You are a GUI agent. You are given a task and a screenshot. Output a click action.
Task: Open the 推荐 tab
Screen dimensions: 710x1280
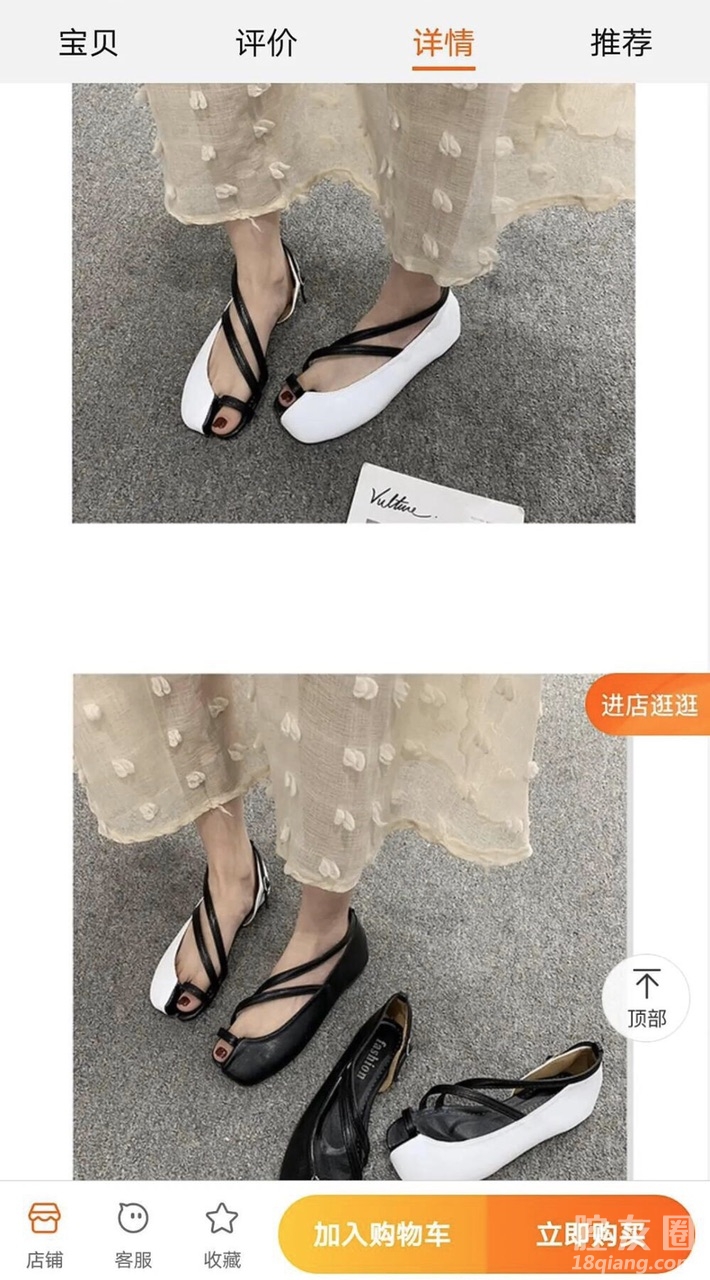[x=621, y=43]
